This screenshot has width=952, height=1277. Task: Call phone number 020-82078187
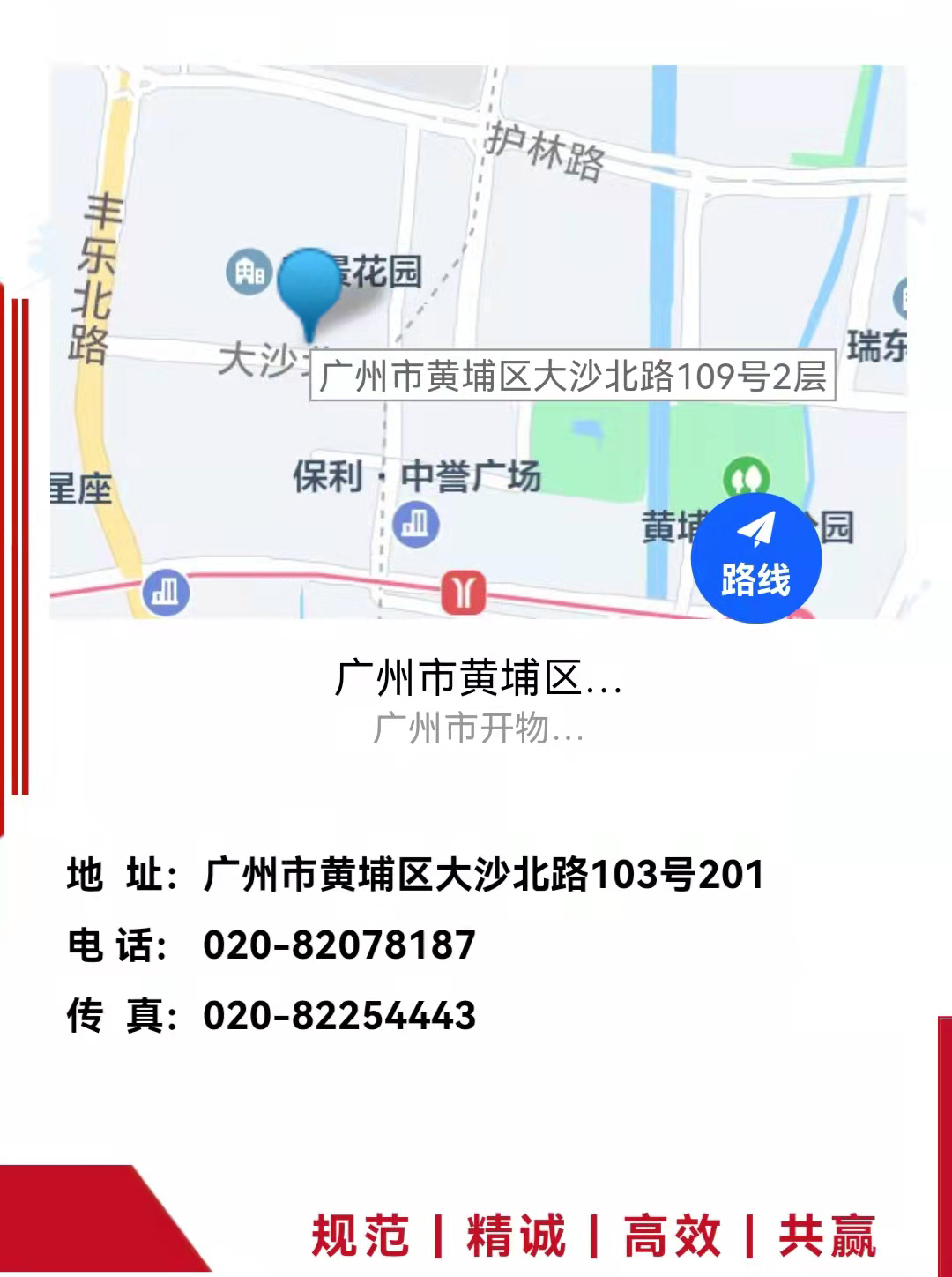pos(338,945)
